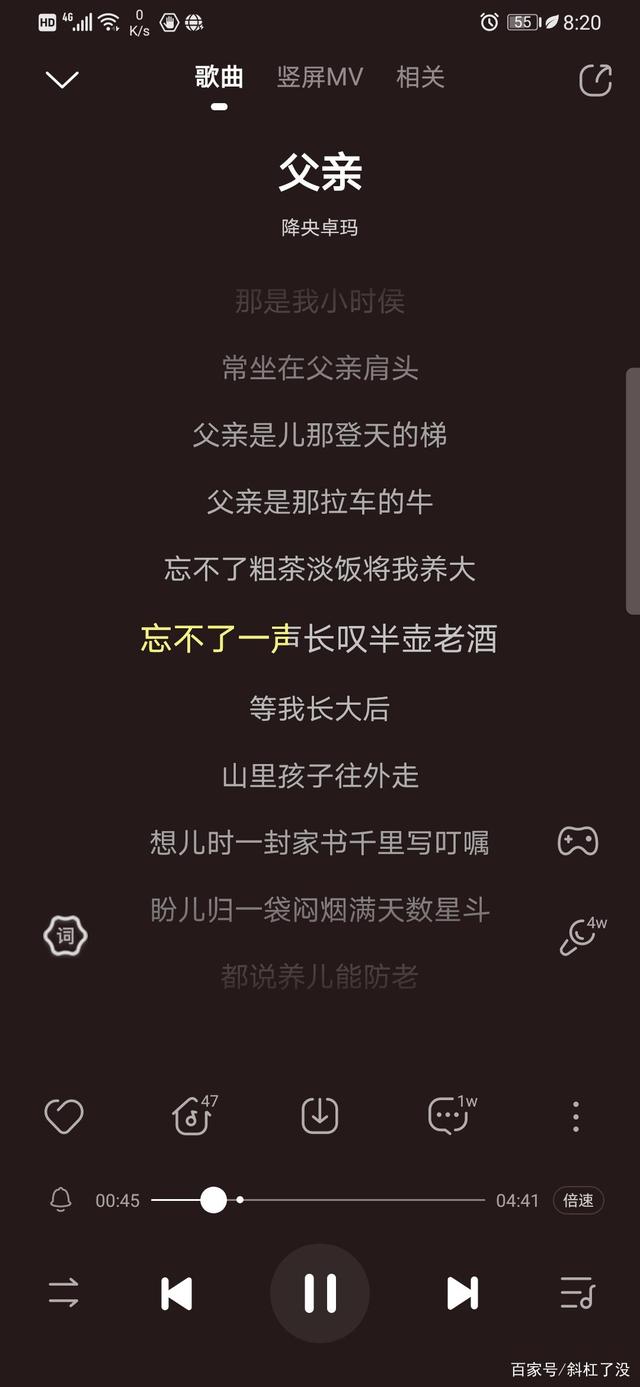Viewport: 640px width, 1387px height.
Task: Open the game controller icon
Action: pos(578,841)
